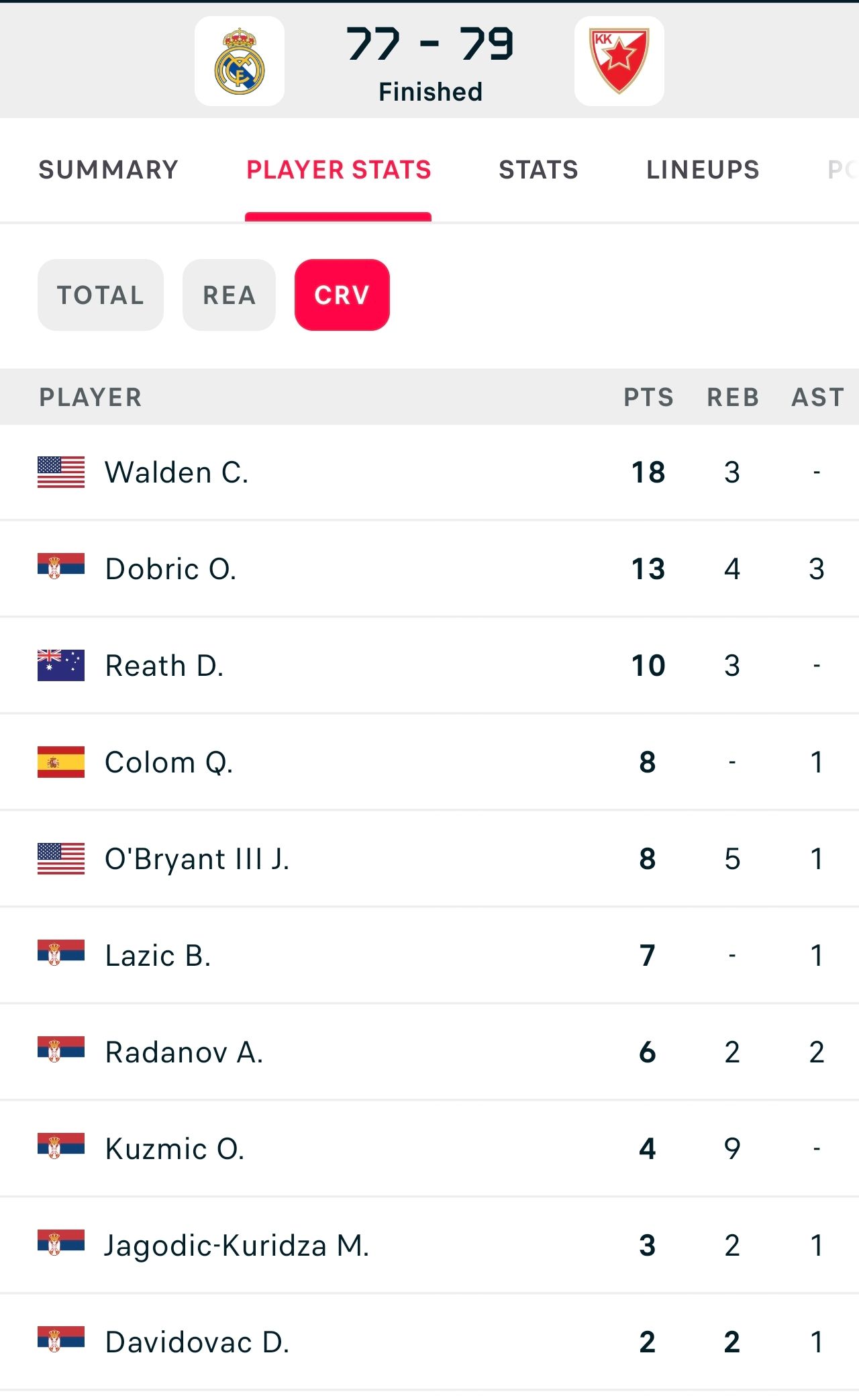Open Kuzmic O. player profile

(175, 1149)
